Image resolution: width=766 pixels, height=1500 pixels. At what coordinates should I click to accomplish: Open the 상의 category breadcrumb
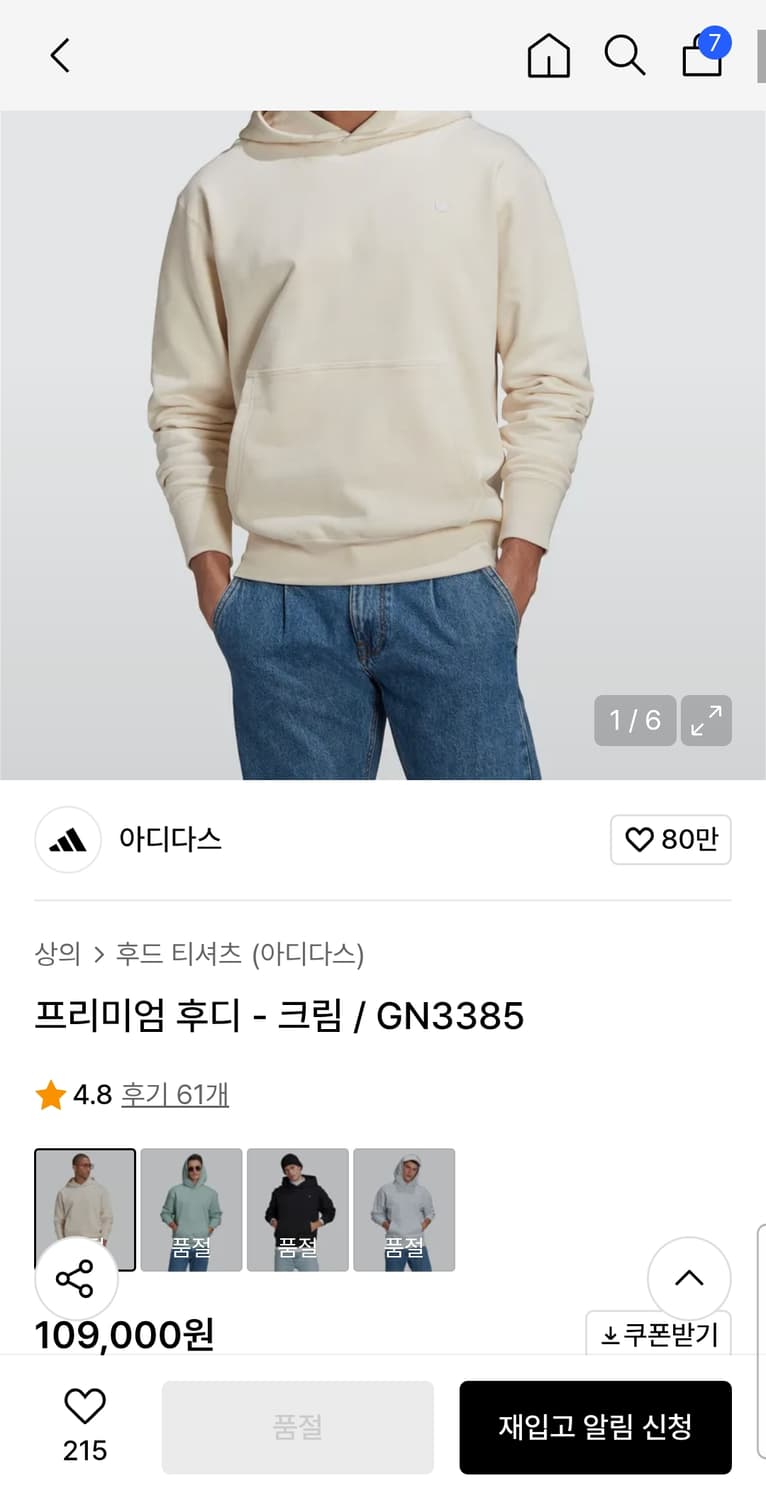tap(56, 955)
